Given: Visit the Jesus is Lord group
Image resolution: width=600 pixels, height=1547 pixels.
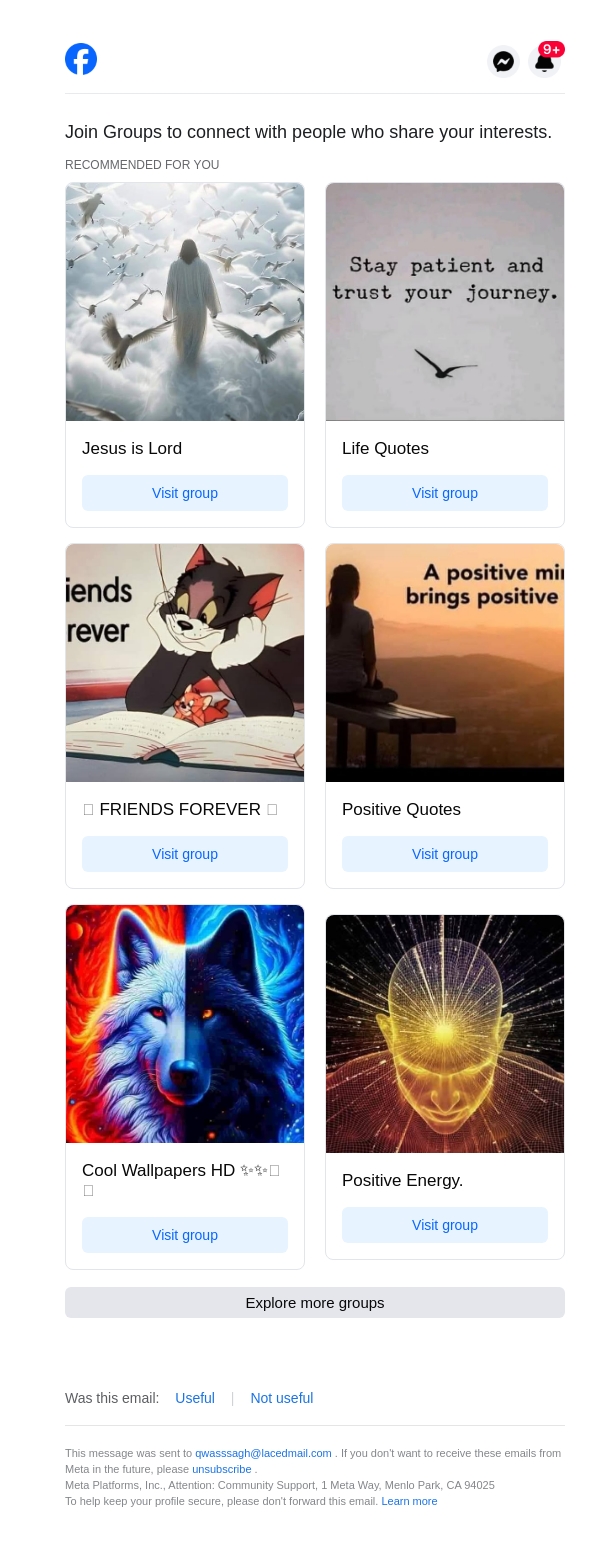Looking at the screenshot, I should click(185, 493).
